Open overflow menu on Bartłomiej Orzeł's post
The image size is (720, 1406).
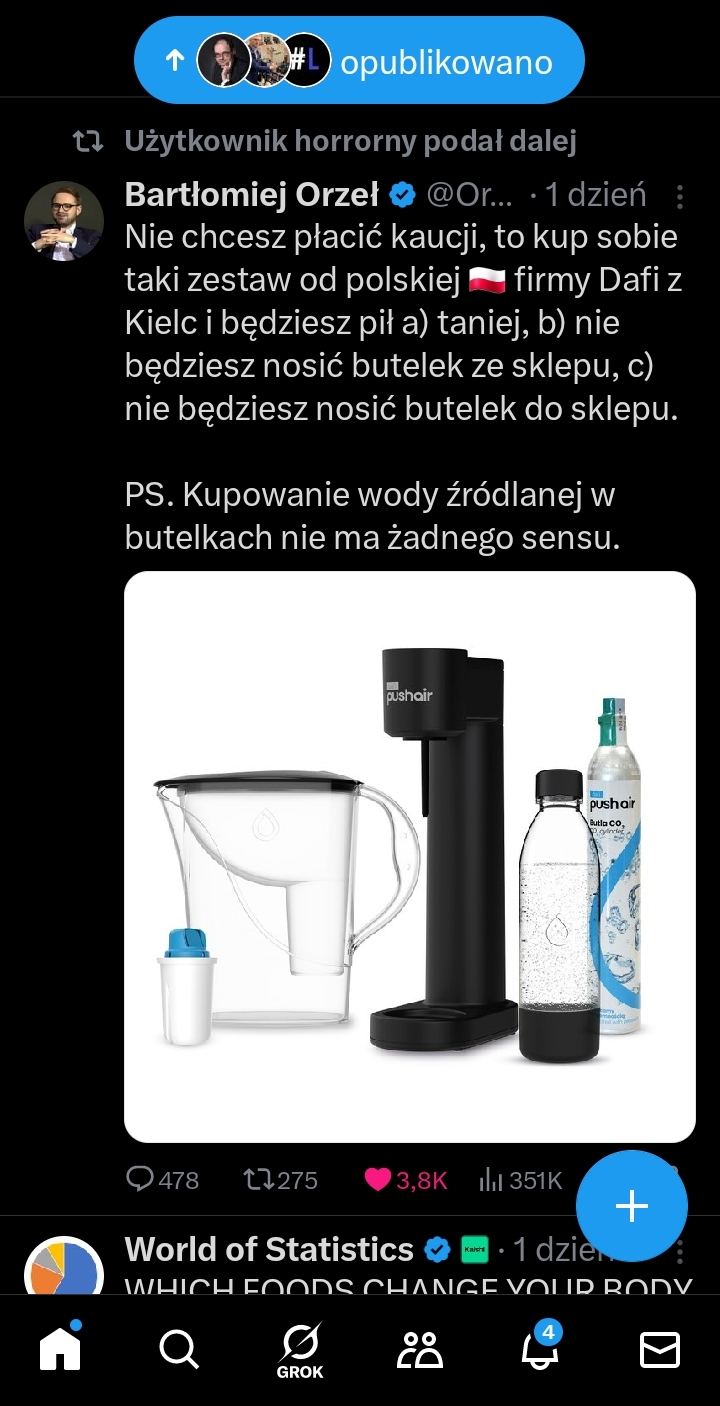click(x=680, y=195)
